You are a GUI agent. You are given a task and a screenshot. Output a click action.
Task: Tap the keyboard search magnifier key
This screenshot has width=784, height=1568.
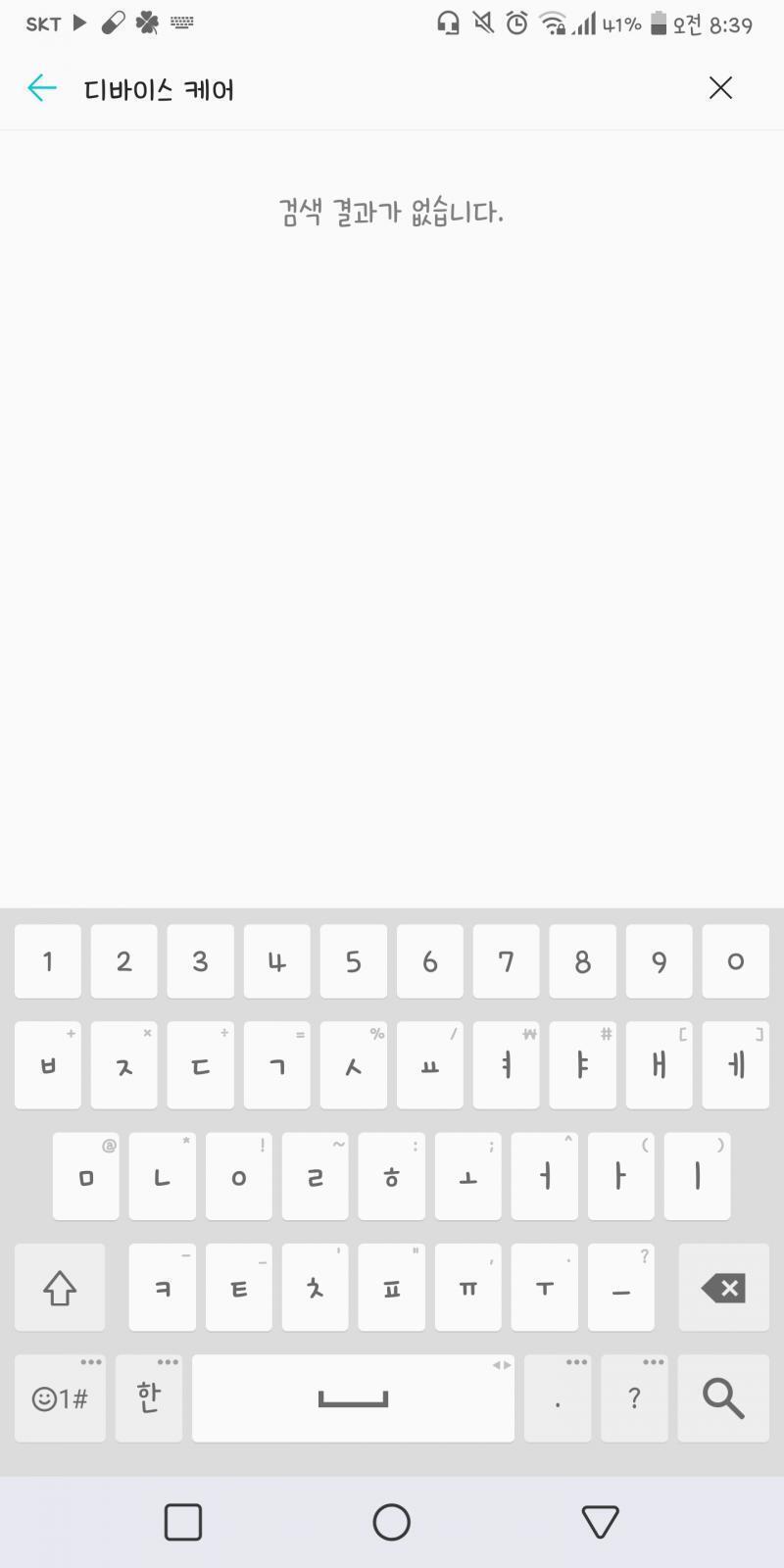[723, 1398]
